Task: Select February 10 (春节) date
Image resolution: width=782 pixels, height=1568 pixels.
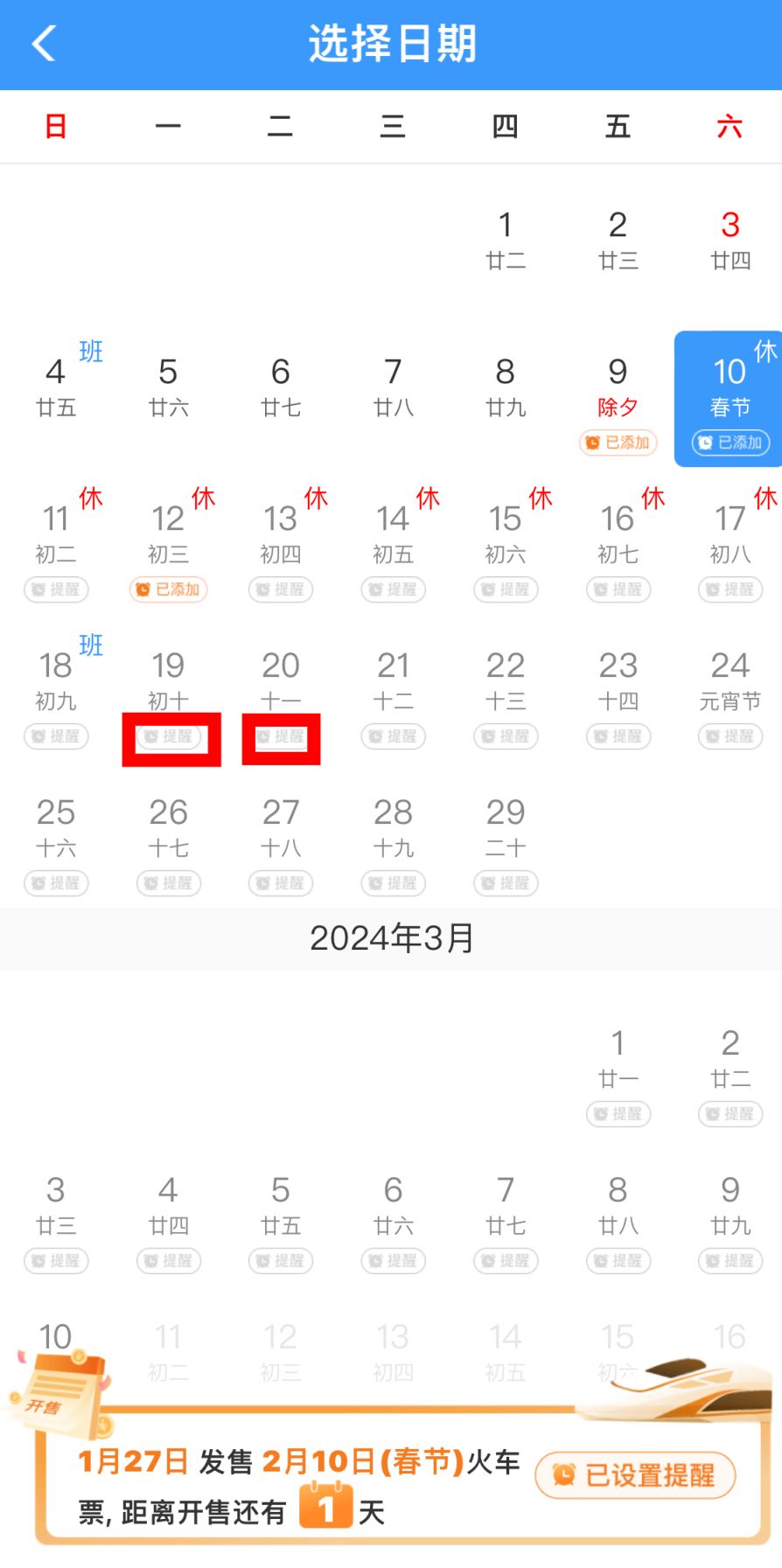Action: (730, 385)
